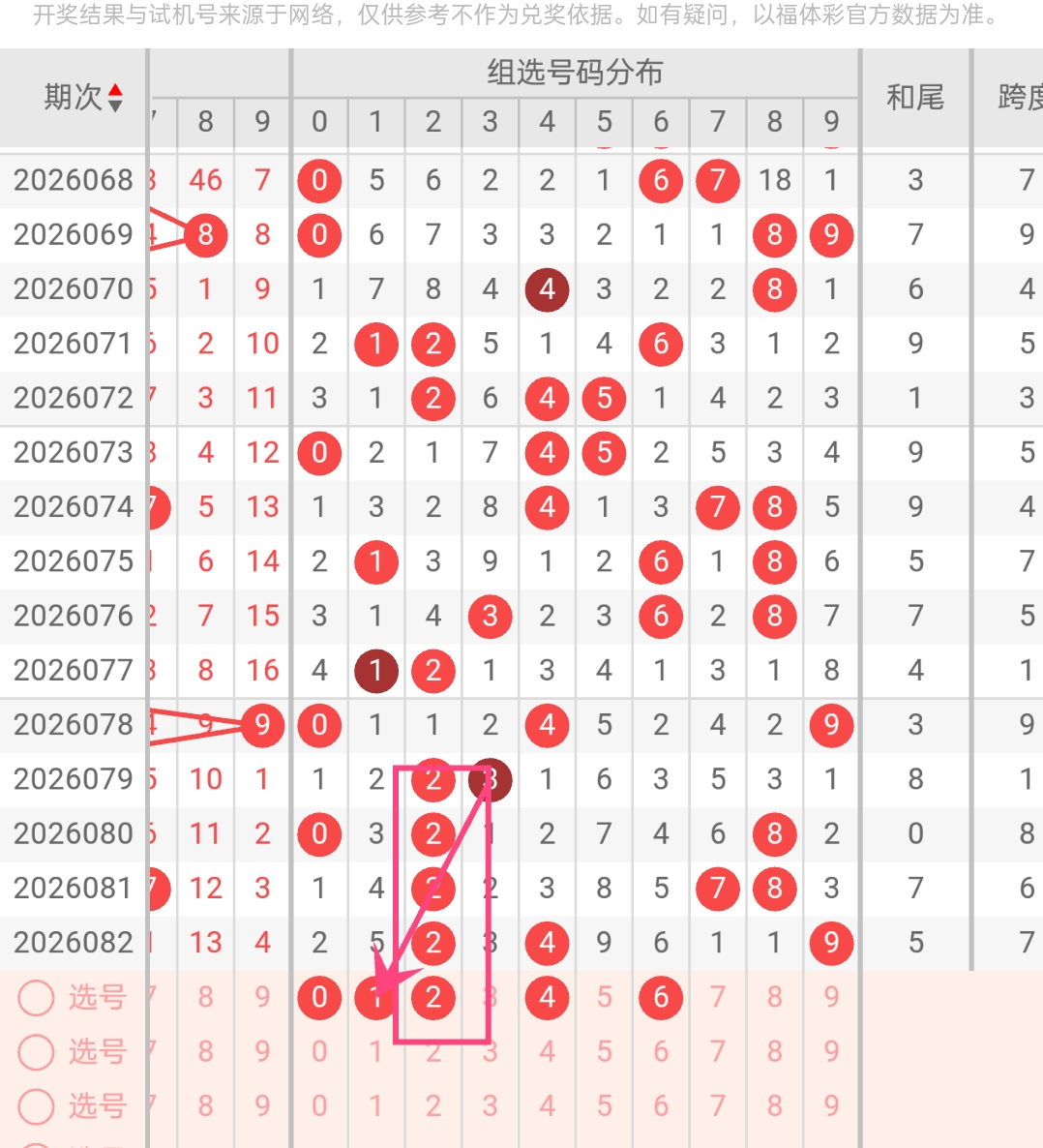Screen dimensions: 1043x1148
Task: Select the radio circle of the second 选号 row
Action: 36,1051
